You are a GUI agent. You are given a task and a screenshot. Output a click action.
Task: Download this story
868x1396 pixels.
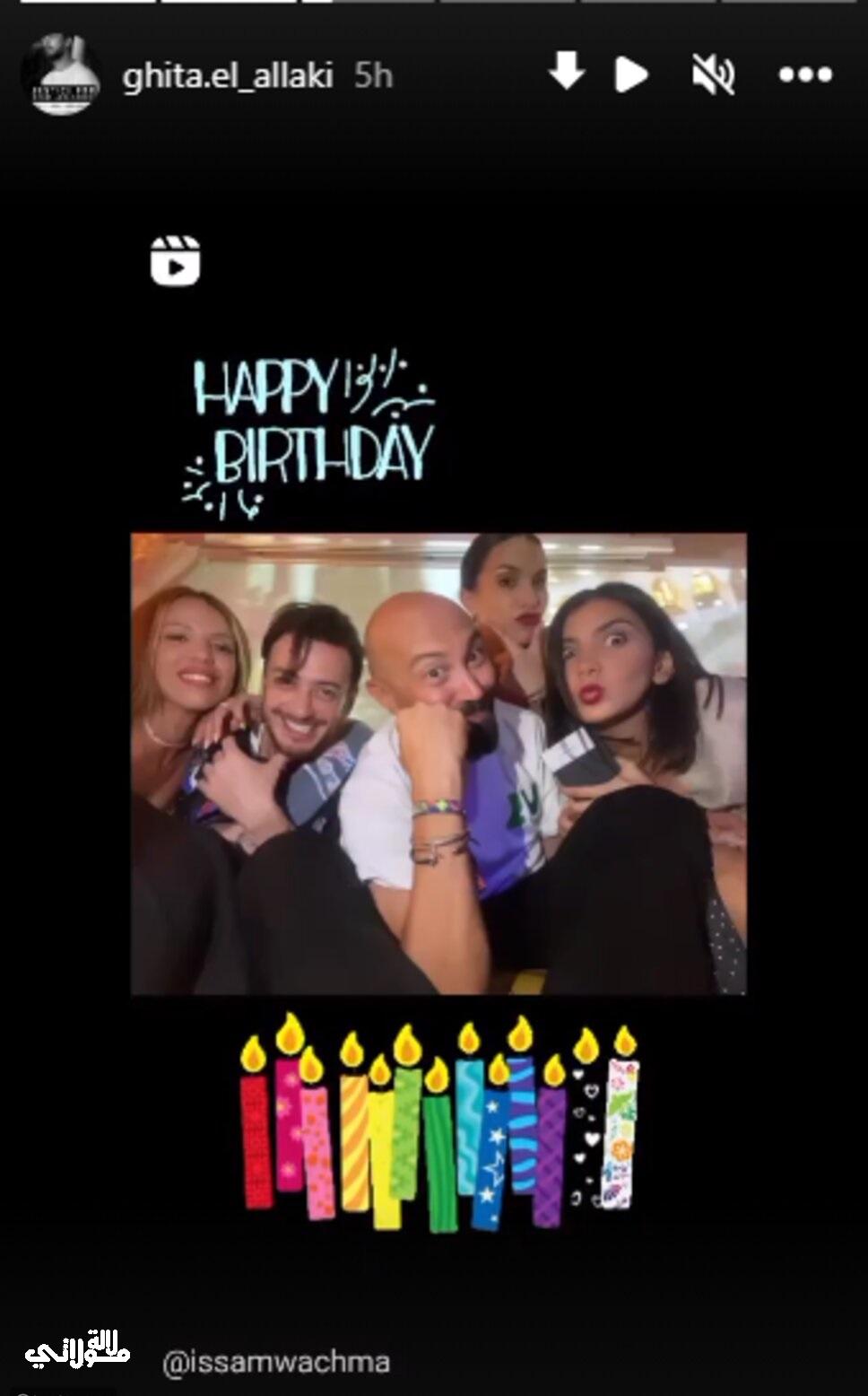point(566,73)
